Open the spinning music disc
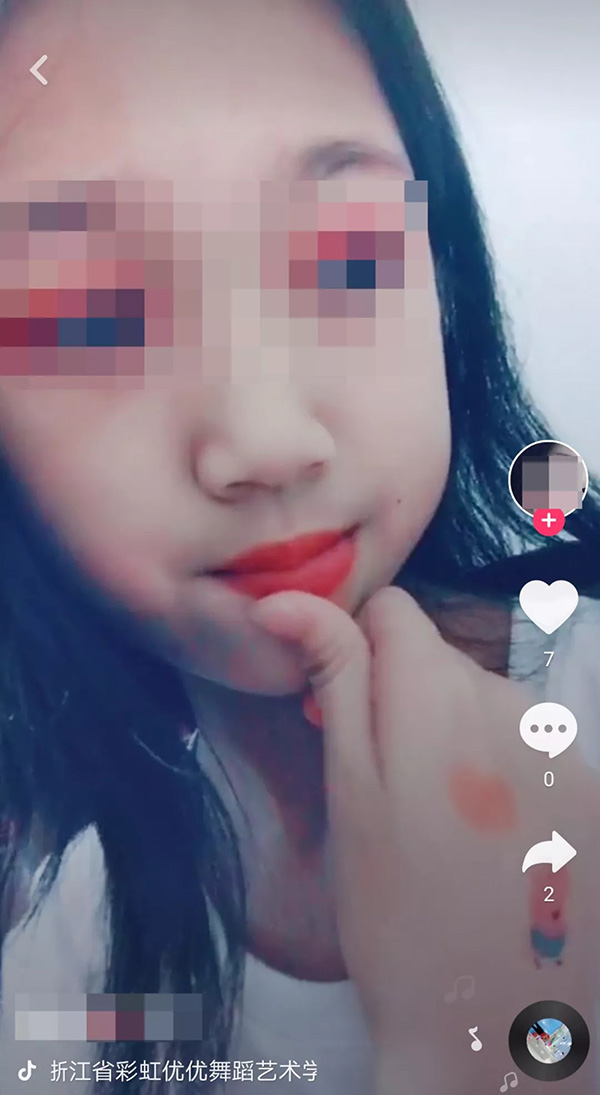 tap(548, 1040)
